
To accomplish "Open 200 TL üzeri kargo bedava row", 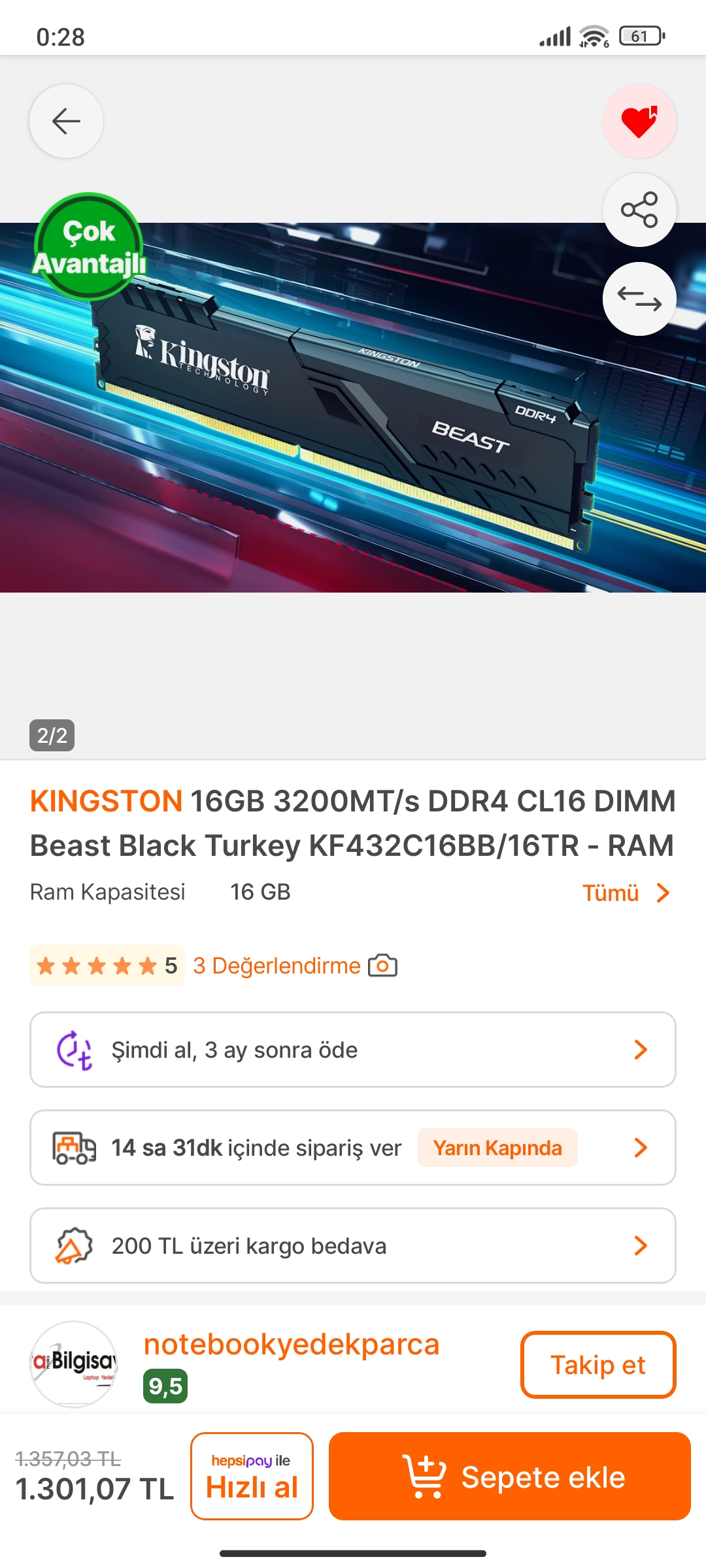I will click(x=353, y=1246).
